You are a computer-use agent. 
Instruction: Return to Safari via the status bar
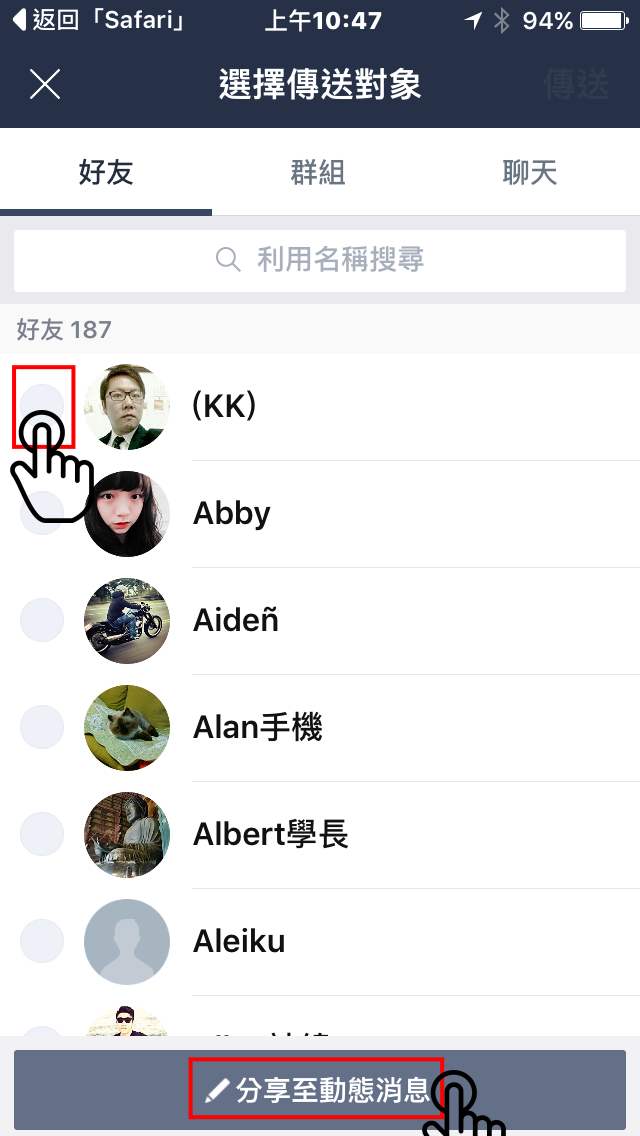tap(98, 20)
